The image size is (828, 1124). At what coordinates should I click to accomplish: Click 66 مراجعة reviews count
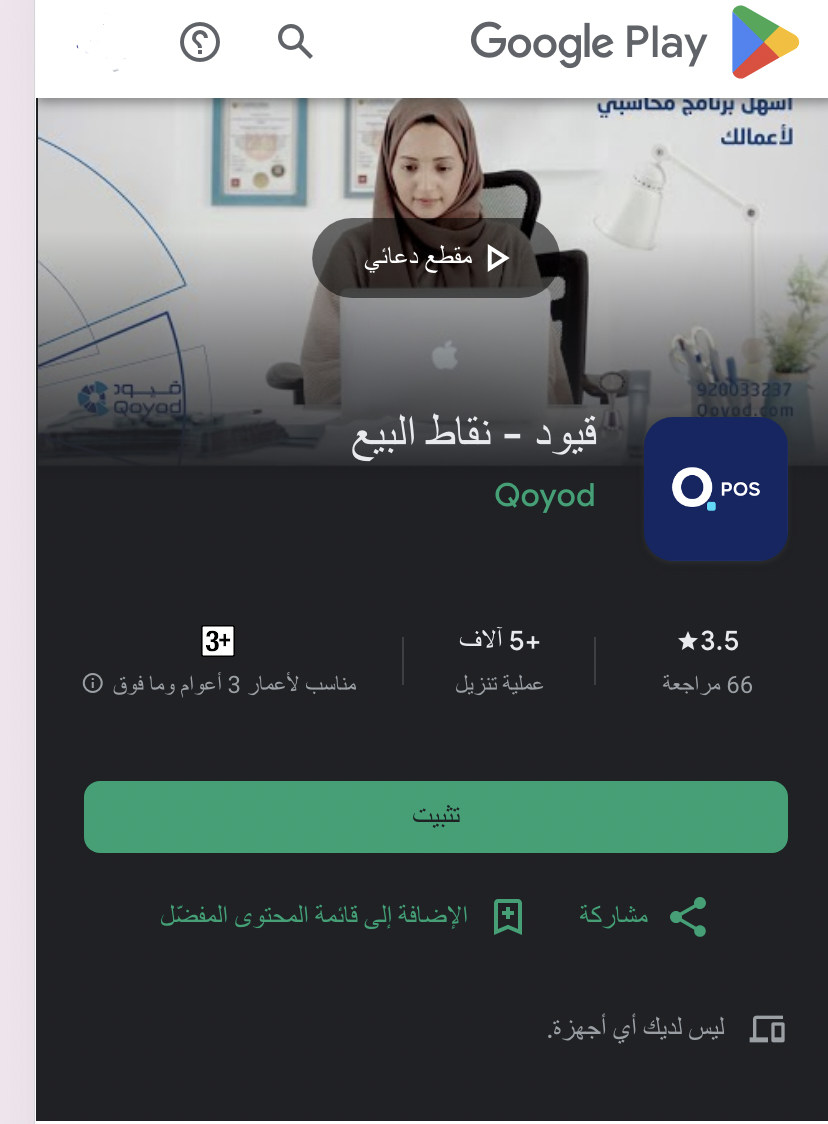click(707, 685)
